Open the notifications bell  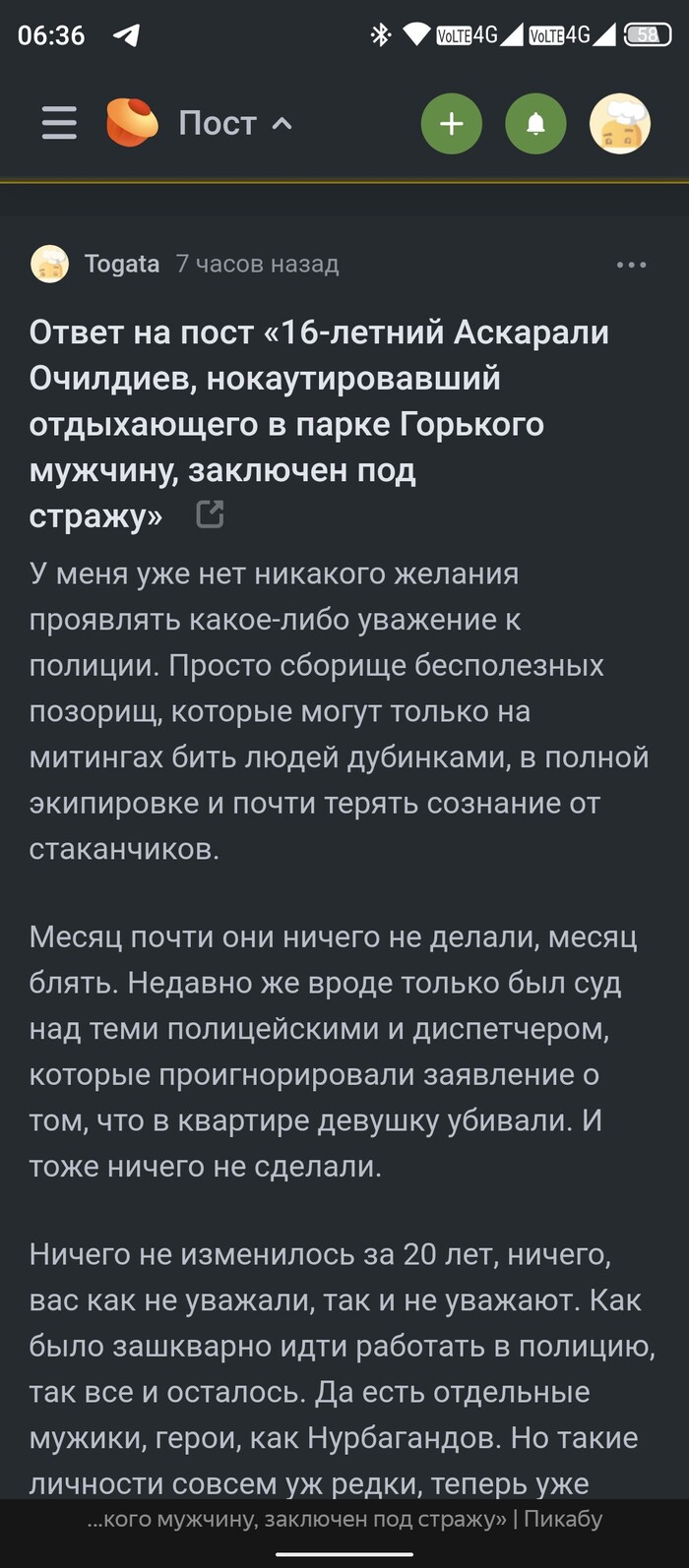pos(535,123)
